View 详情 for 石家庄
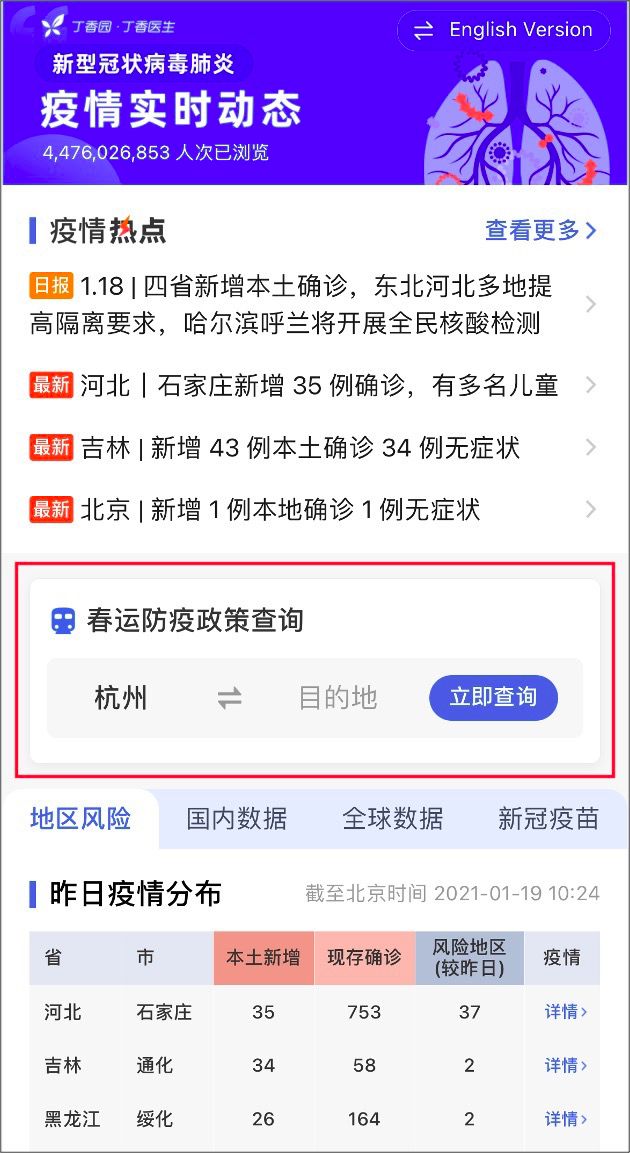The width and height of the screenshot is (630, 1153). [565, 1012]
